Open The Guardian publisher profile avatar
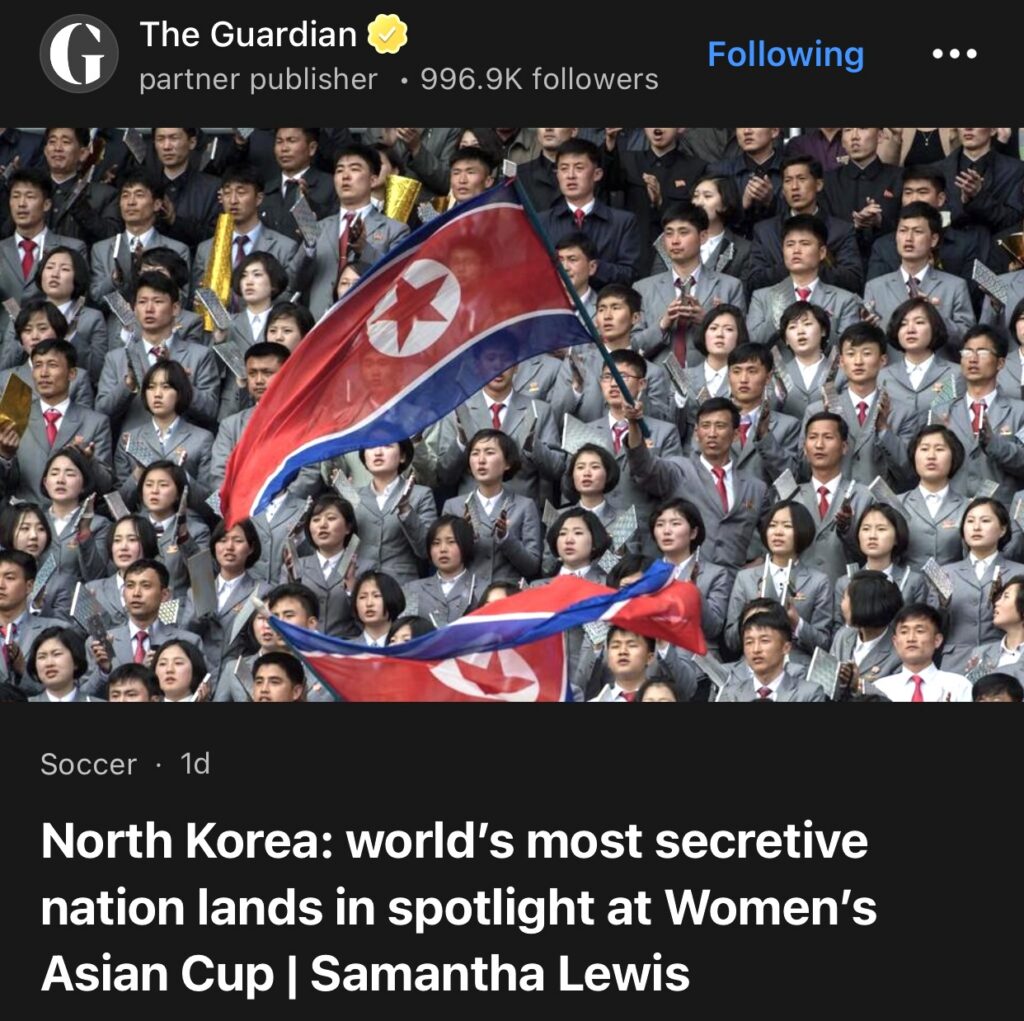The image size is (1024, 1021). [79, 54]
